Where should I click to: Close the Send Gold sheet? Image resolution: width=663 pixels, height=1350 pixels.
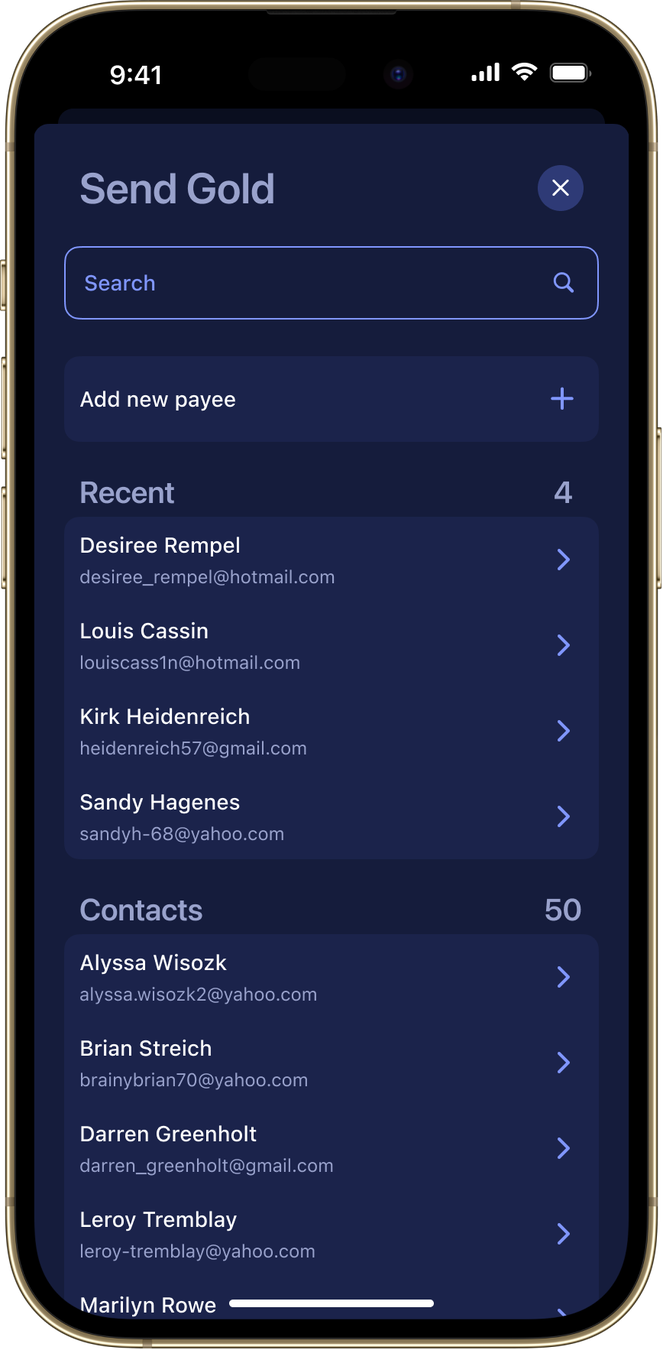(560, 188)
